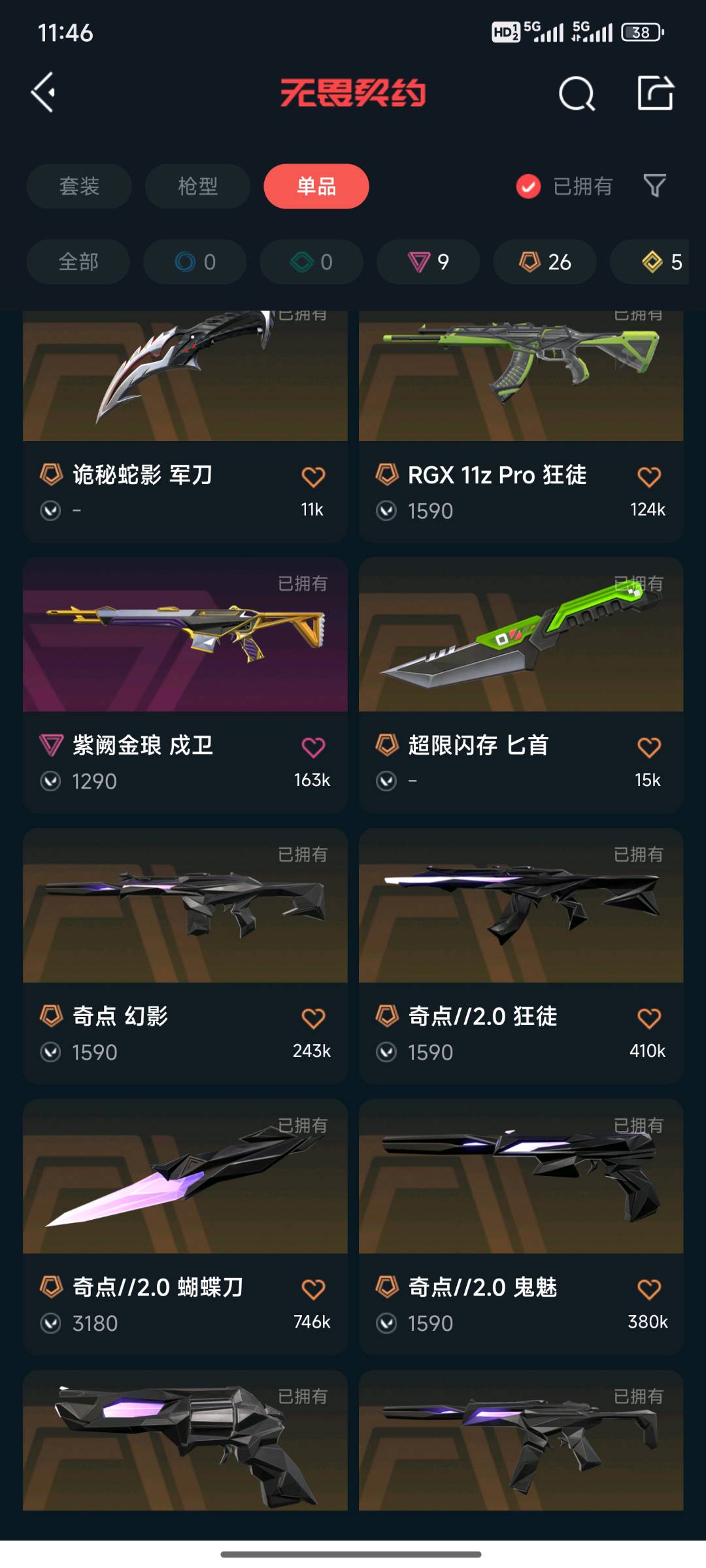The height and width of the screenshot is (1568, 706).
Task: Select the 全部 rarity chip
Action: [x=78, y=262]
